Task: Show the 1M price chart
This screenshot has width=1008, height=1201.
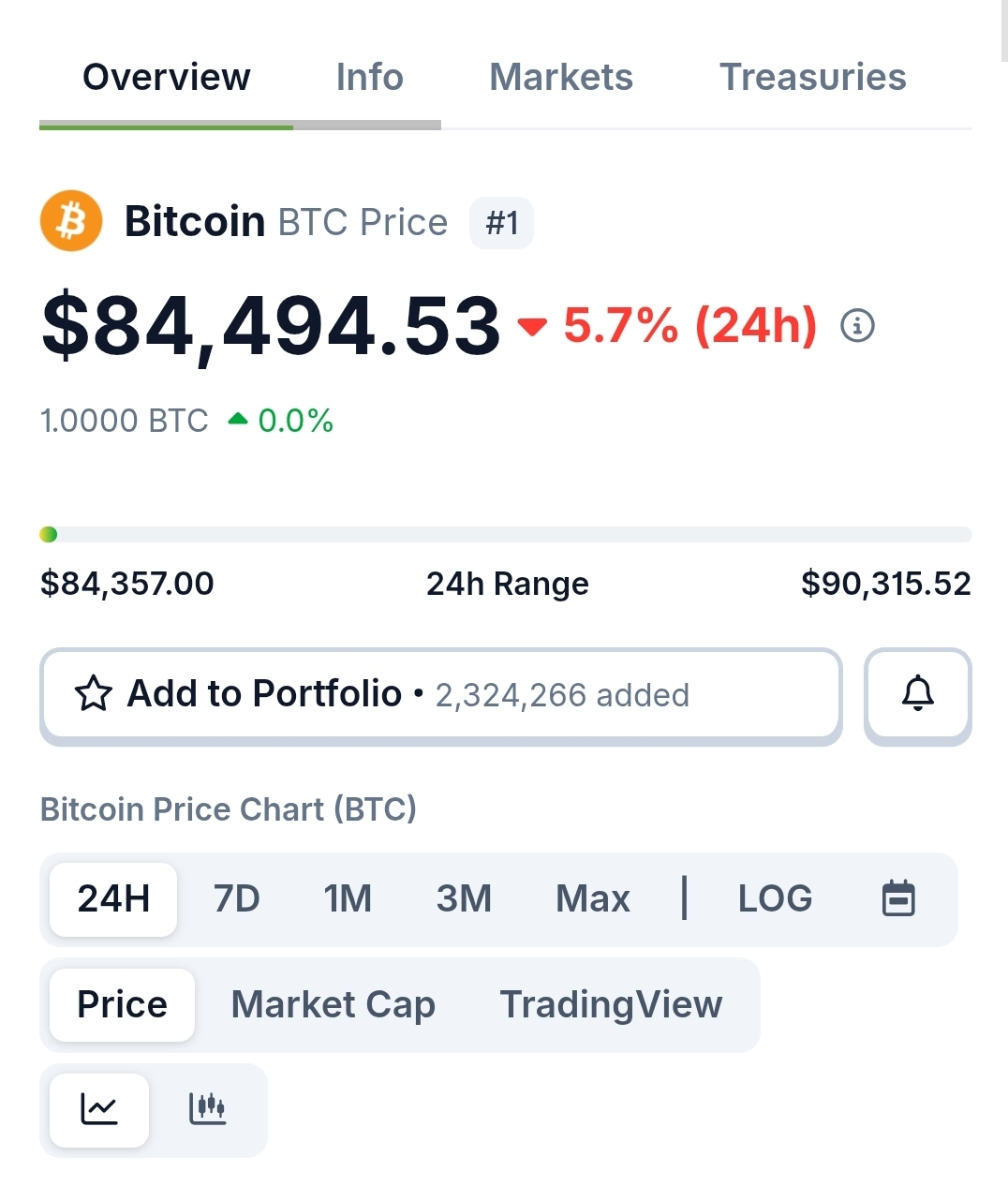Action: [348, 899]
